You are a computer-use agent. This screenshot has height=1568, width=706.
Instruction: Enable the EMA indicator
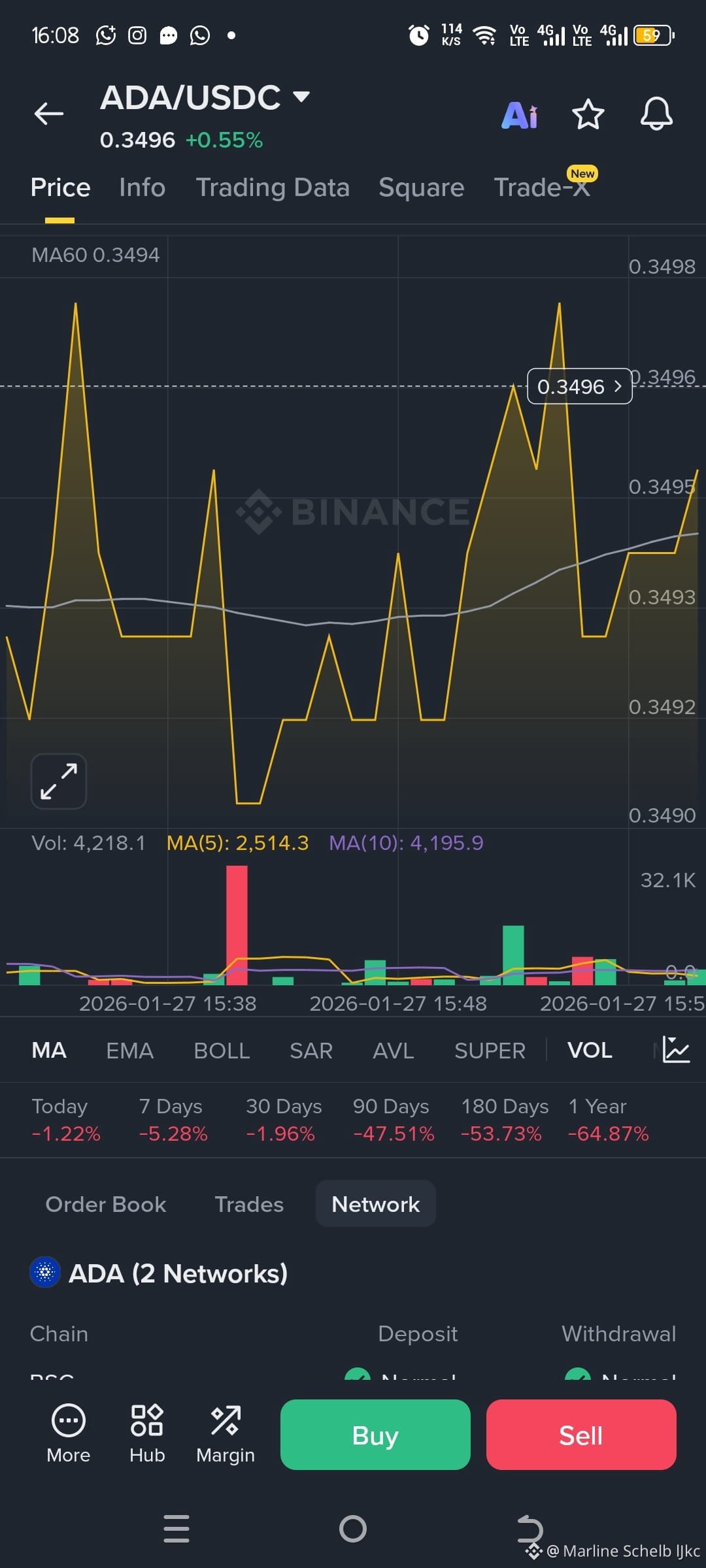coord(129,1050)
